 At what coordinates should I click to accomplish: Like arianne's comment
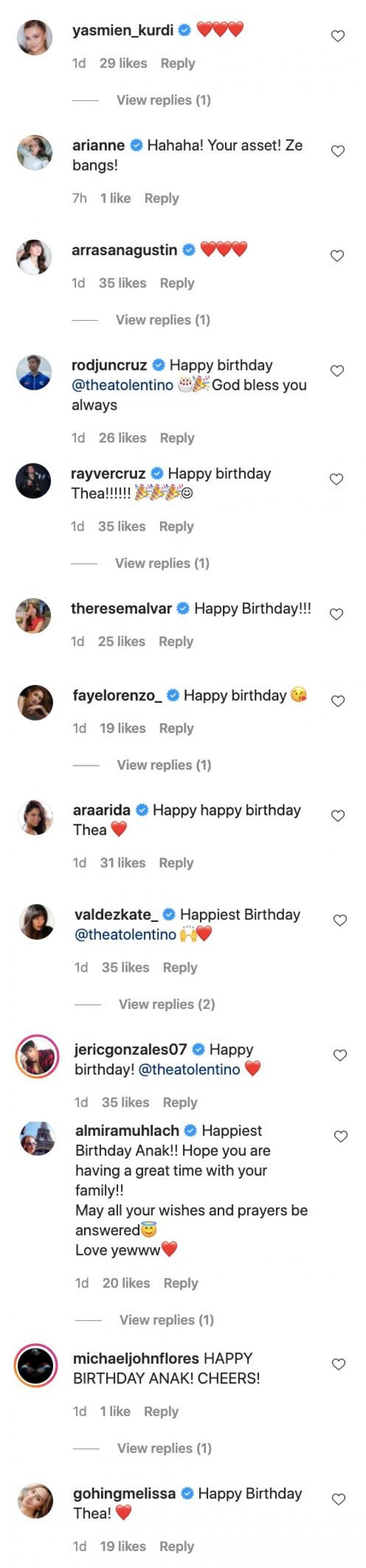point(338,151)
